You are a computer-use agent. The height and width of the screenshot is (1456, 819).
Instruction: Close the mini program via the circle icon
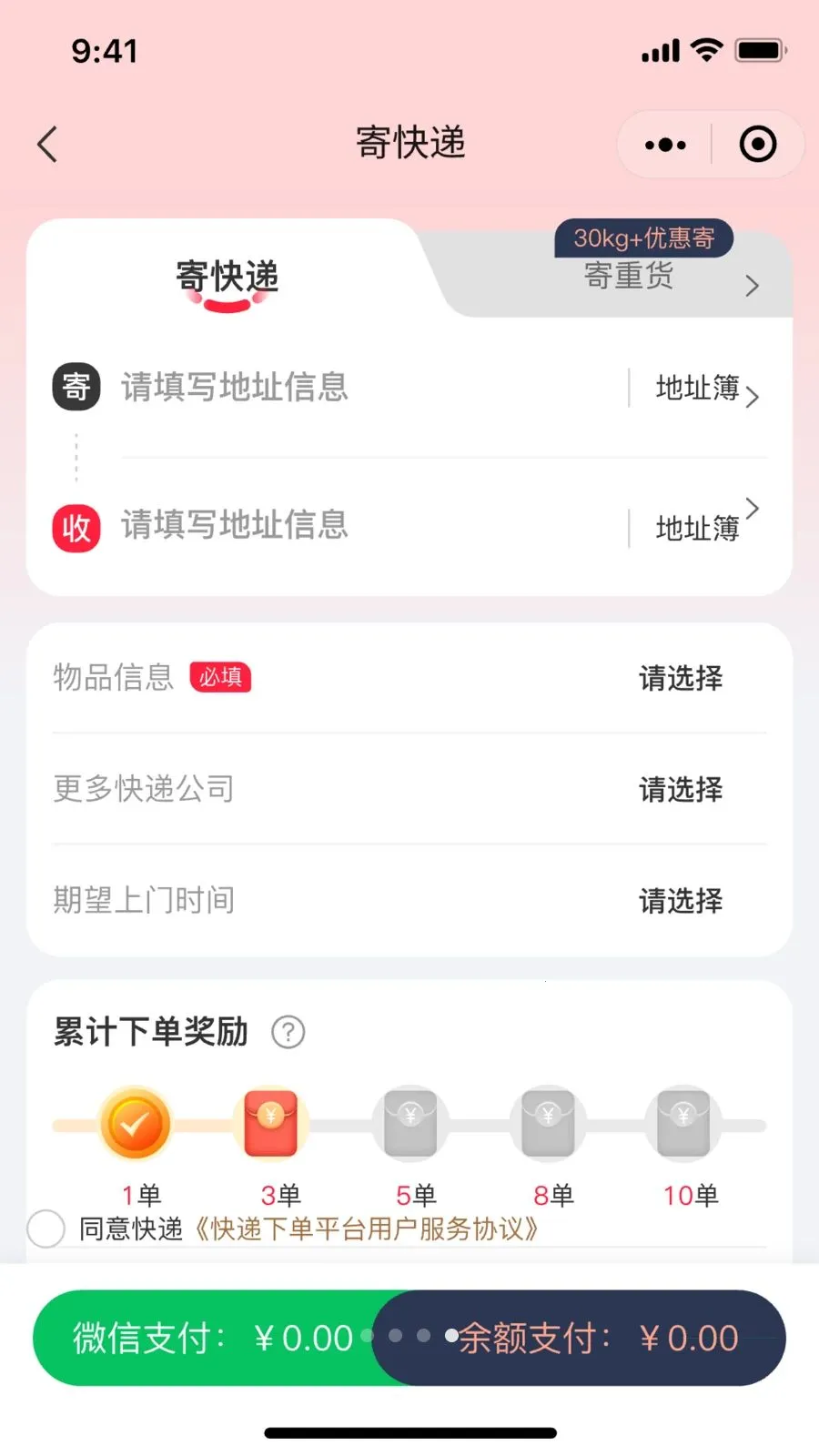coord(757,144)
